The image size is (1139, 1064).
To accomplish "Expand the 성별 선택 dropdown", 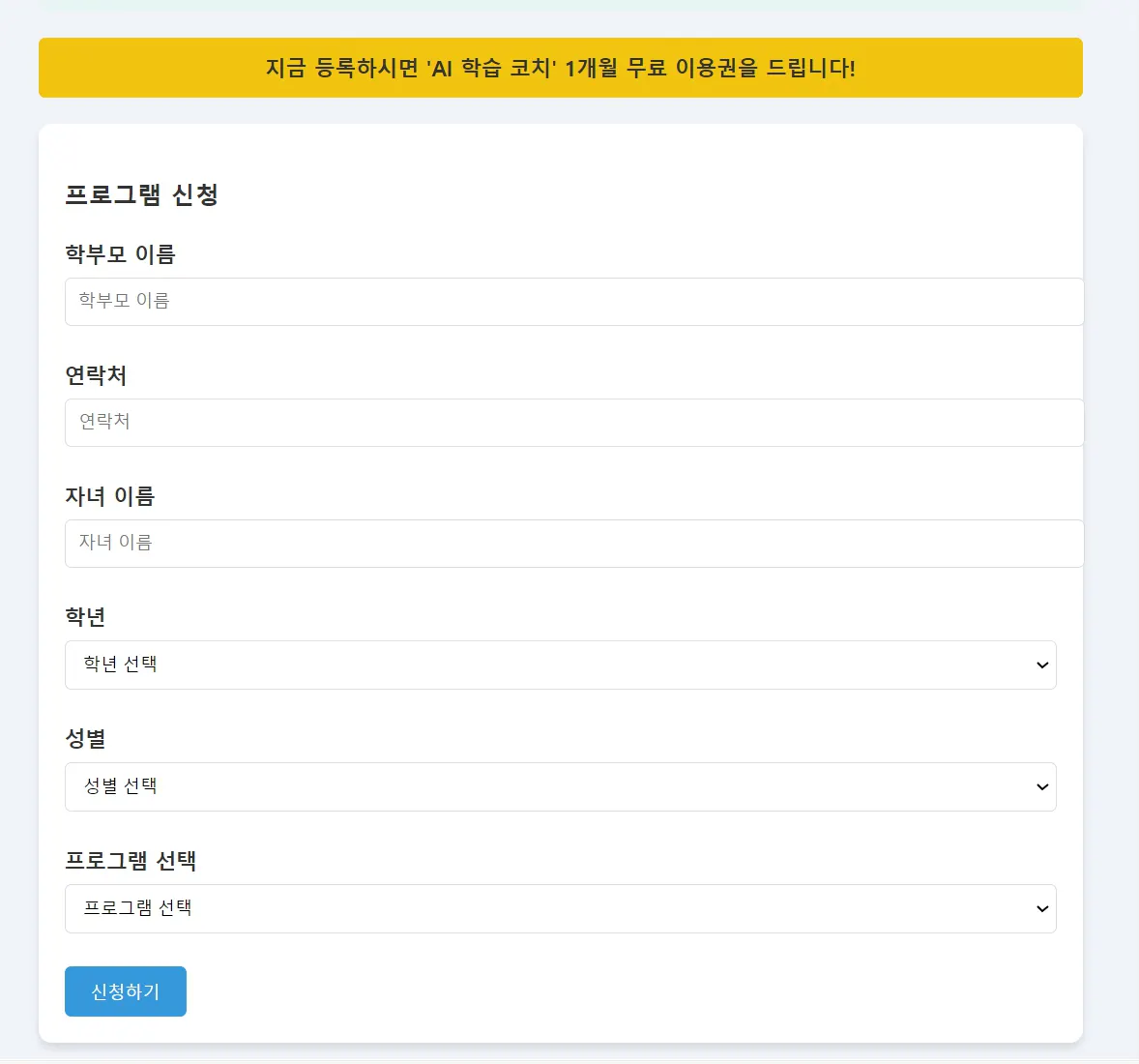I will [x=560, y=786].
